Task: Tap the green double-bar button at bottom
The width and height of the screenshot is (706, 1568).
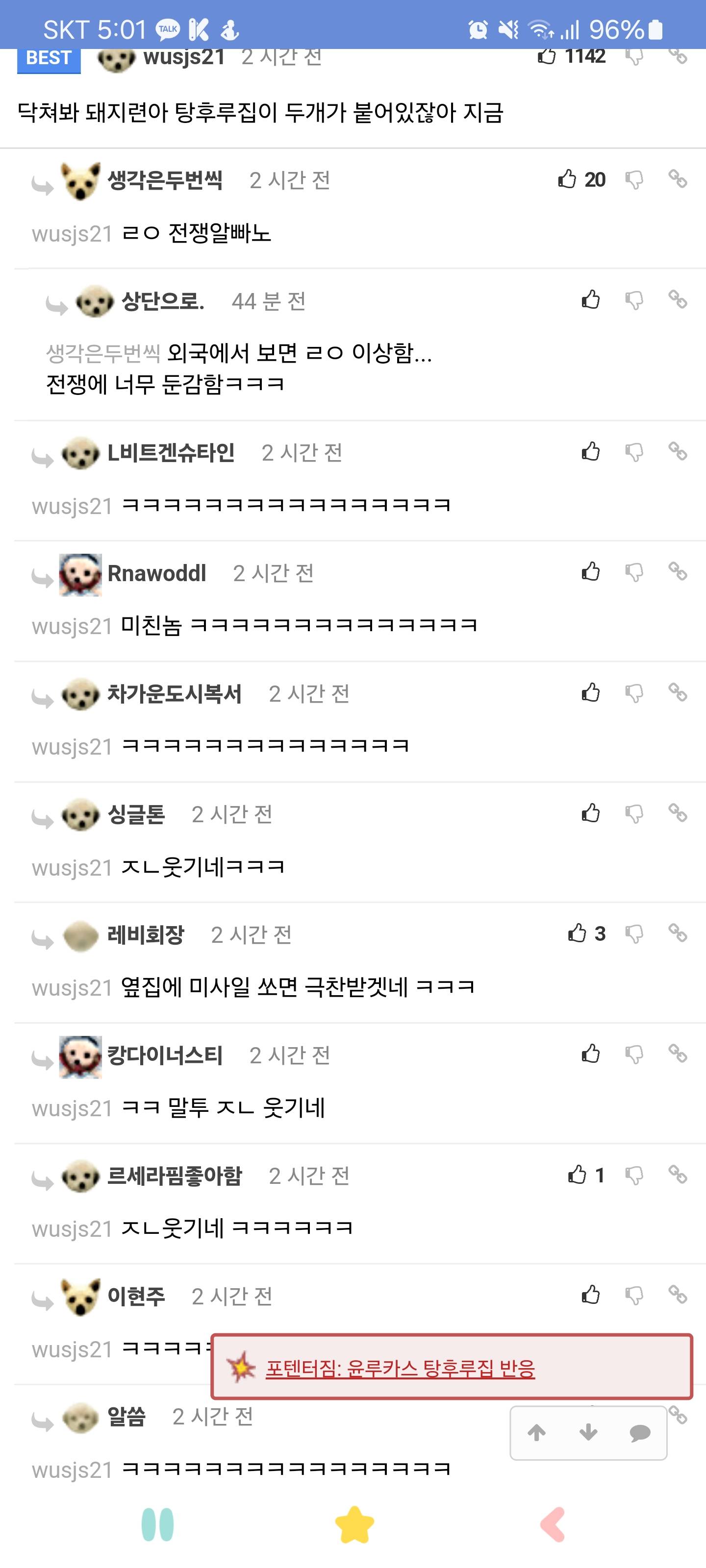Action: [158, 1525]
